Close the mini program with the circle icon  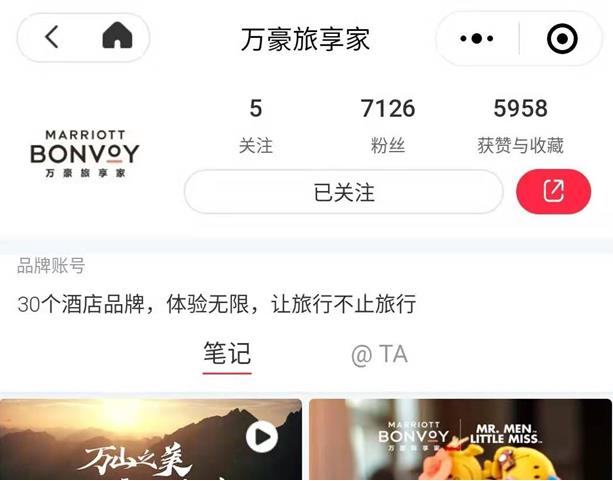tap(562, 39)
